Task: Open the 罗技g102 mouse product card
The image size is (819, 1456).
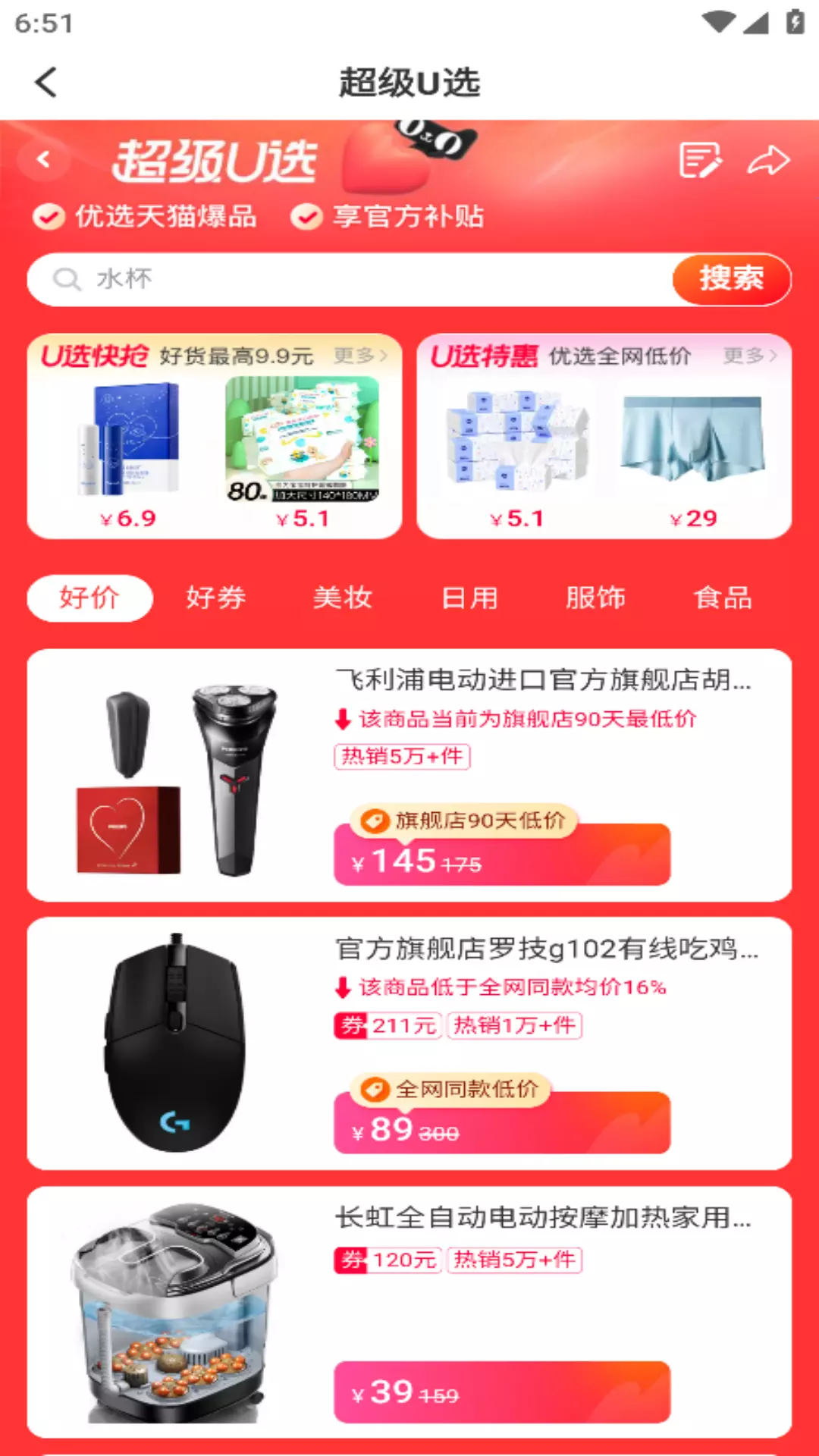Action: coord(409,1043)
